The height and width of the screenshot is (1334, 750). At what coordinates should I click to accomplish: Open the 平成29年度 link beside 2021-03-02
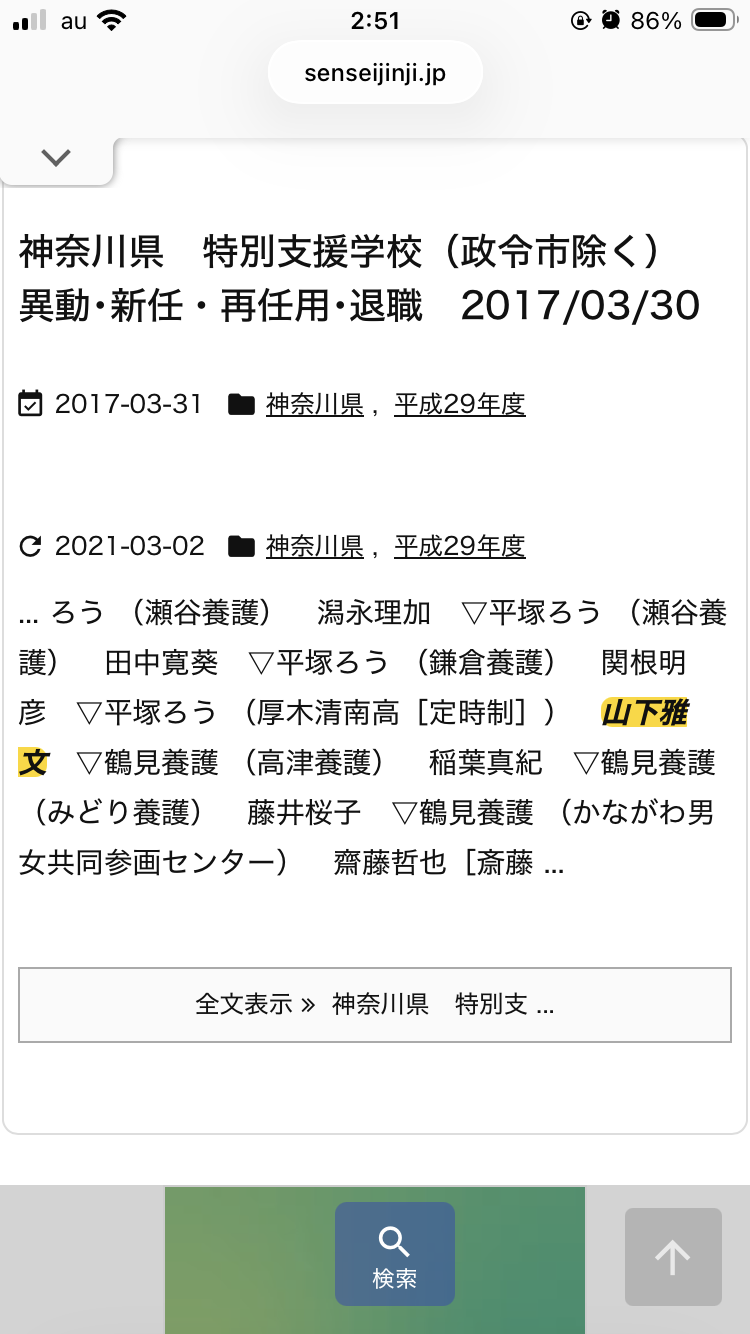[x=459, y=546]
